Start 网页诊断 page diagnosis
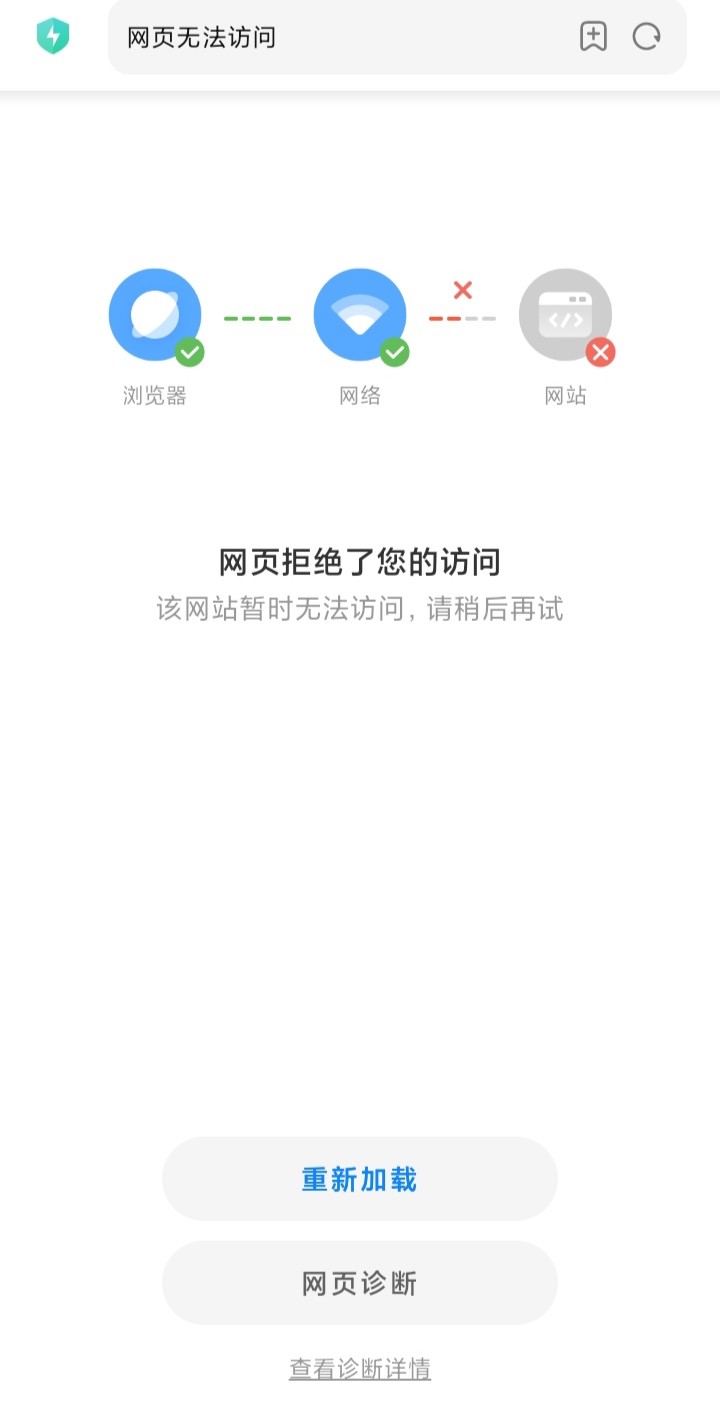The image size is (720, 1415). coord(359,1283)
